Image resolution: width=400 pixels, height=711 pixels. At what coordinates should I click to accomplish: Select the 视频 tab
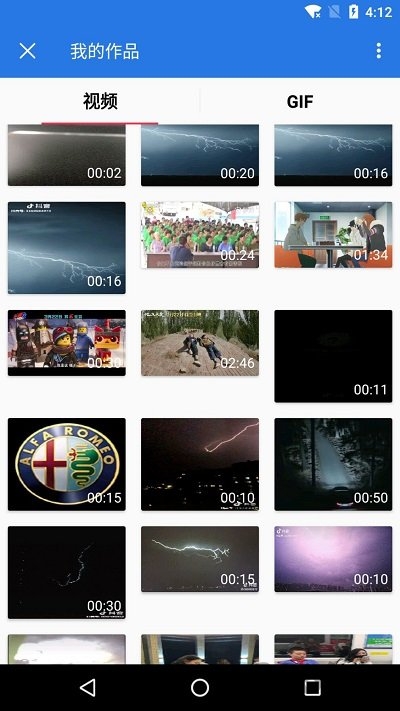click(100, 101)
